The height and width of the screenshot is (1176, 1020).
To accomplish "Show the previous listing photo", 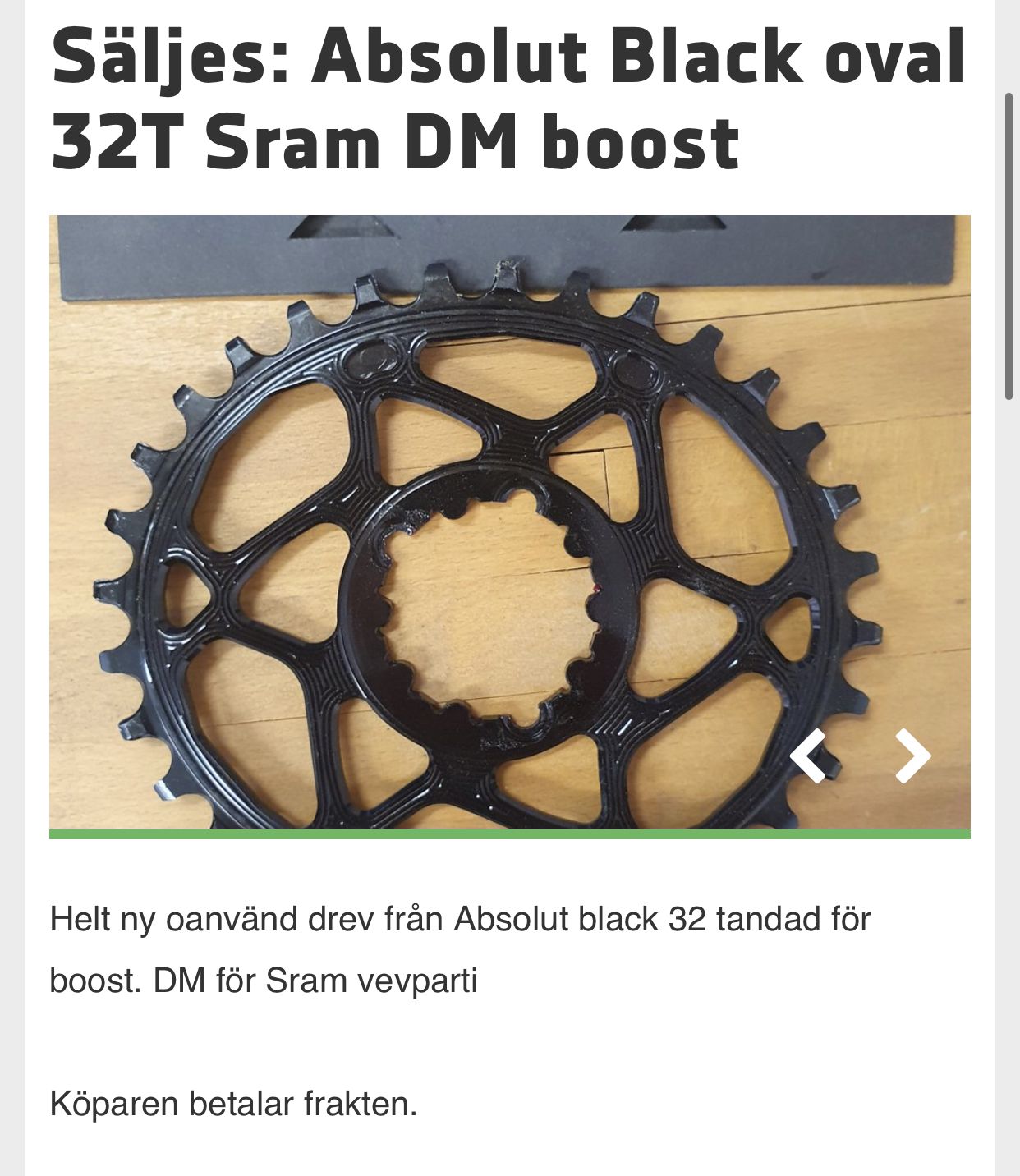I will (808, 756).
